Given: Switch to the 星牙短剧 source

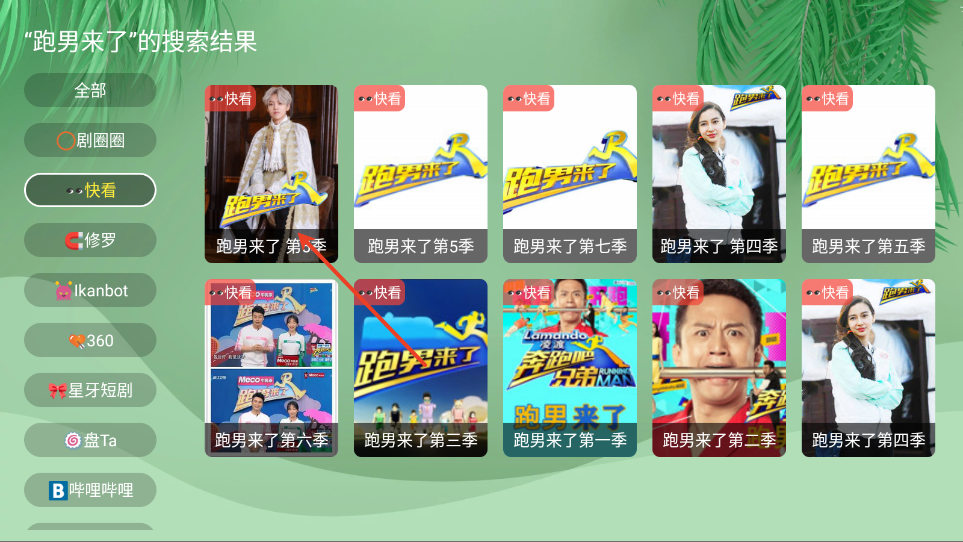Looking at the screenshot, I should point(90,390).
